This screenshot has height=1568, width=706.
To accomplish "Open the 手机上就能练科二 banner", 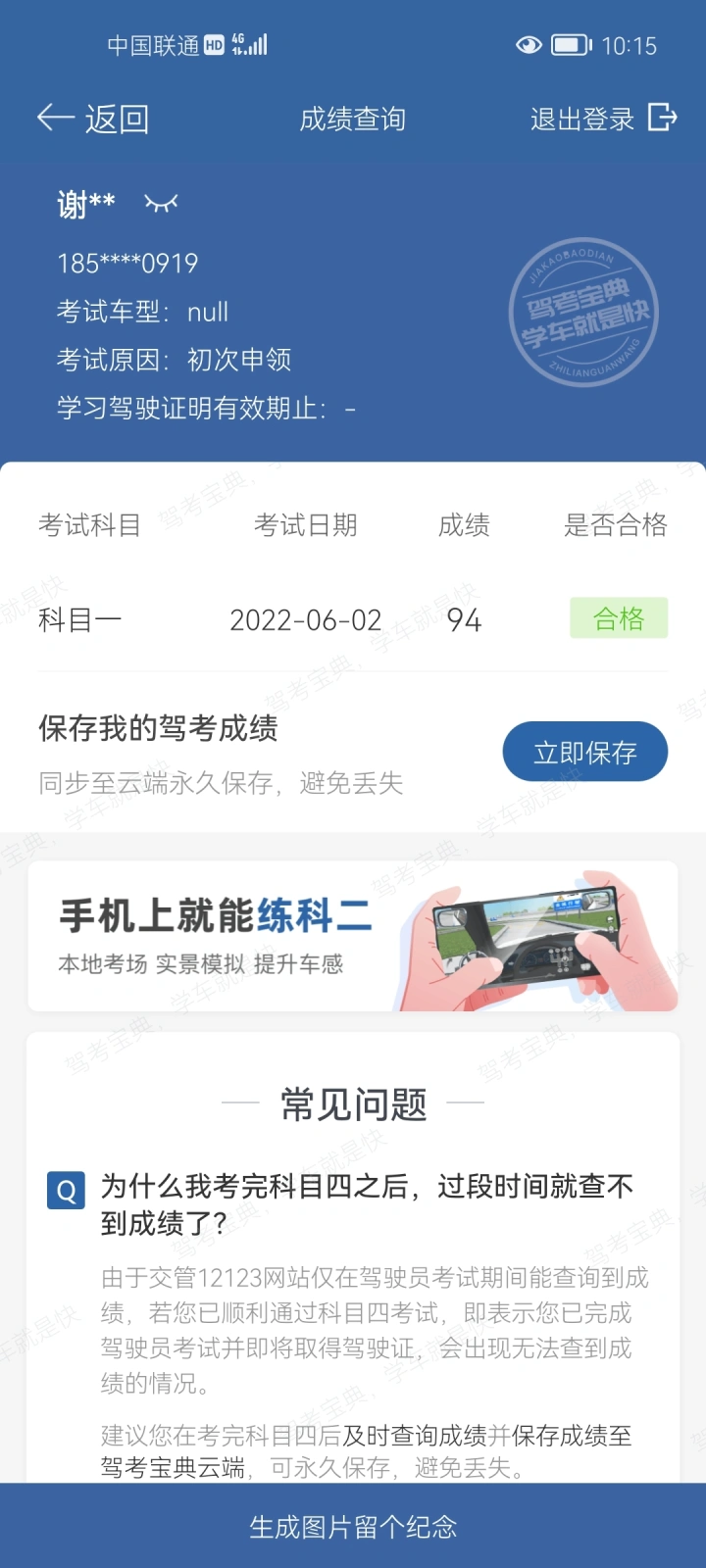I will coord(353,936).
